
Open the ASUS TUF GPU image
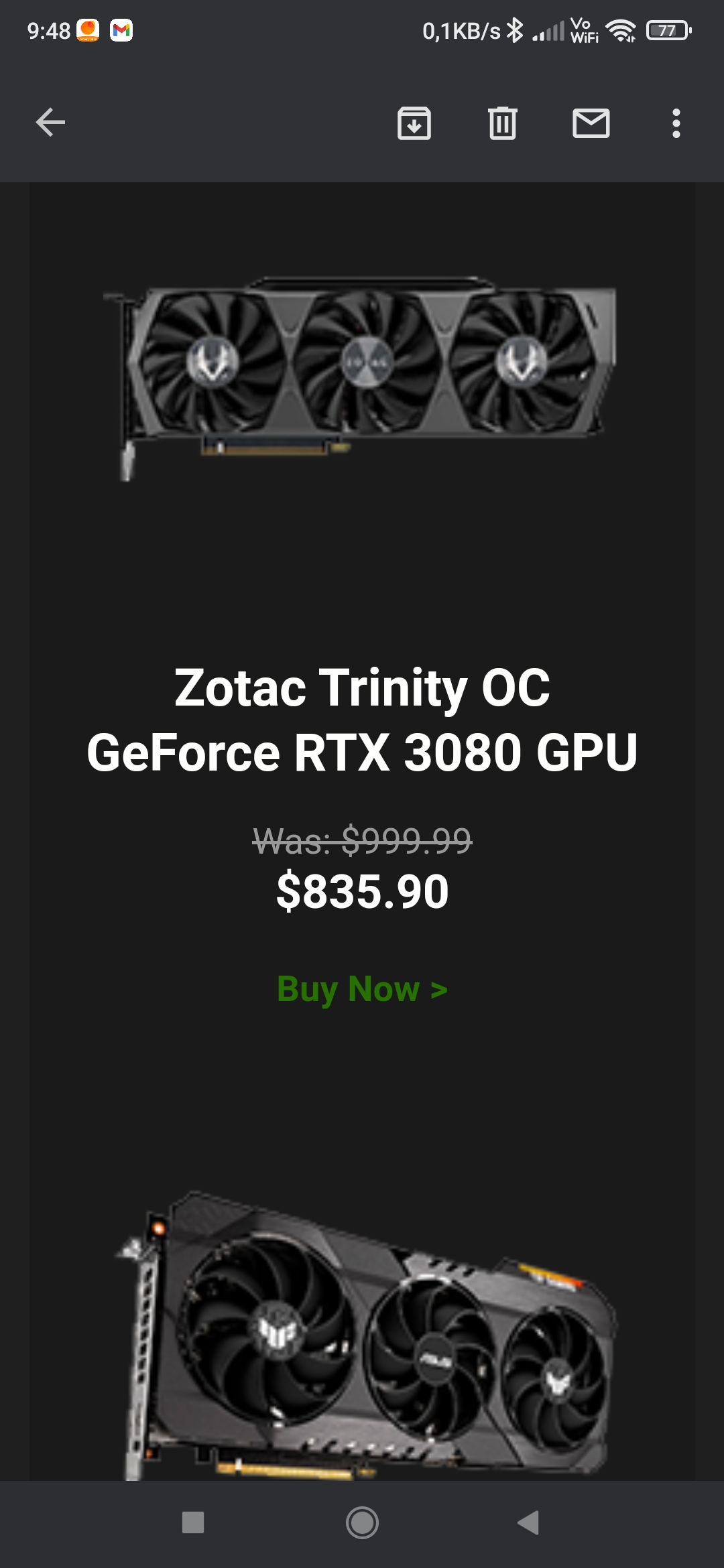pos(365,1337)
